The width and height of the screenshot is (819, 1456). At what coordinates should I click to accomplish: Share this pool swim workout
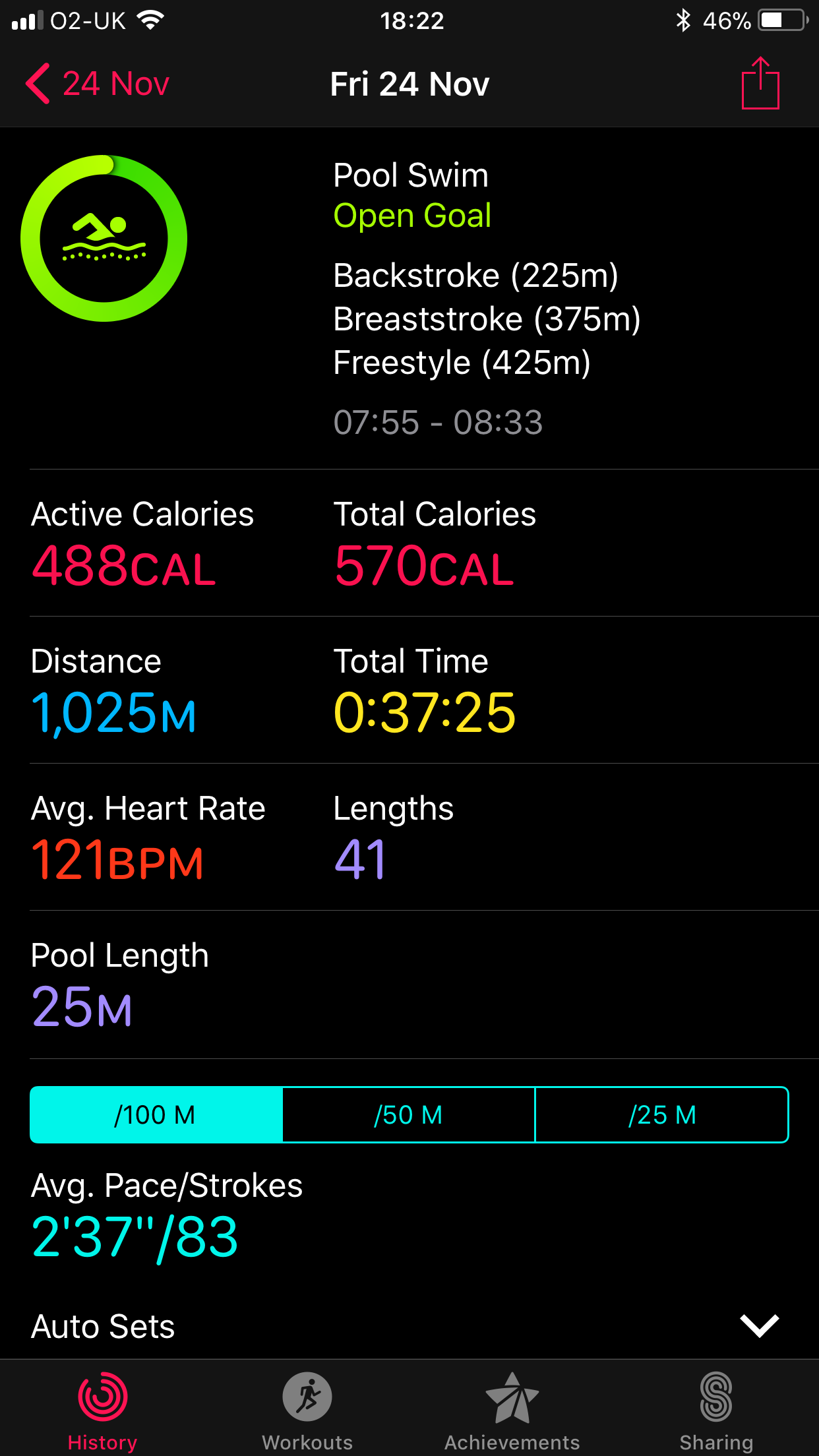pos(760,84)
